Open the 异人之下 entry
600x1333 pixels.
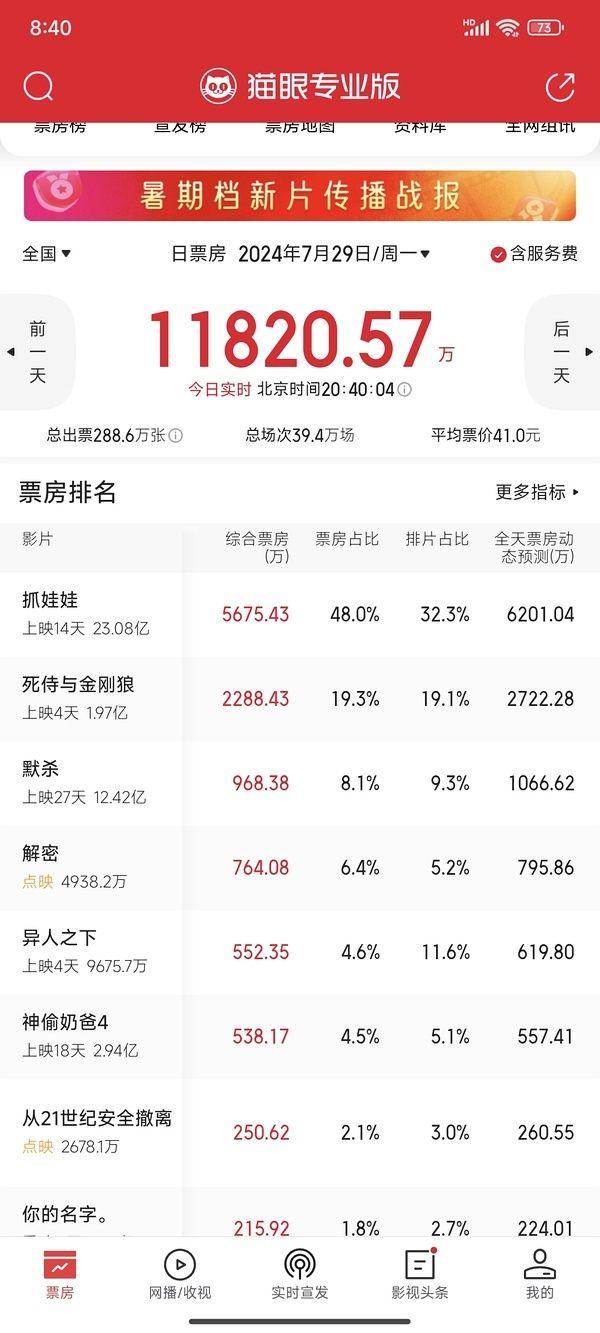300,952
